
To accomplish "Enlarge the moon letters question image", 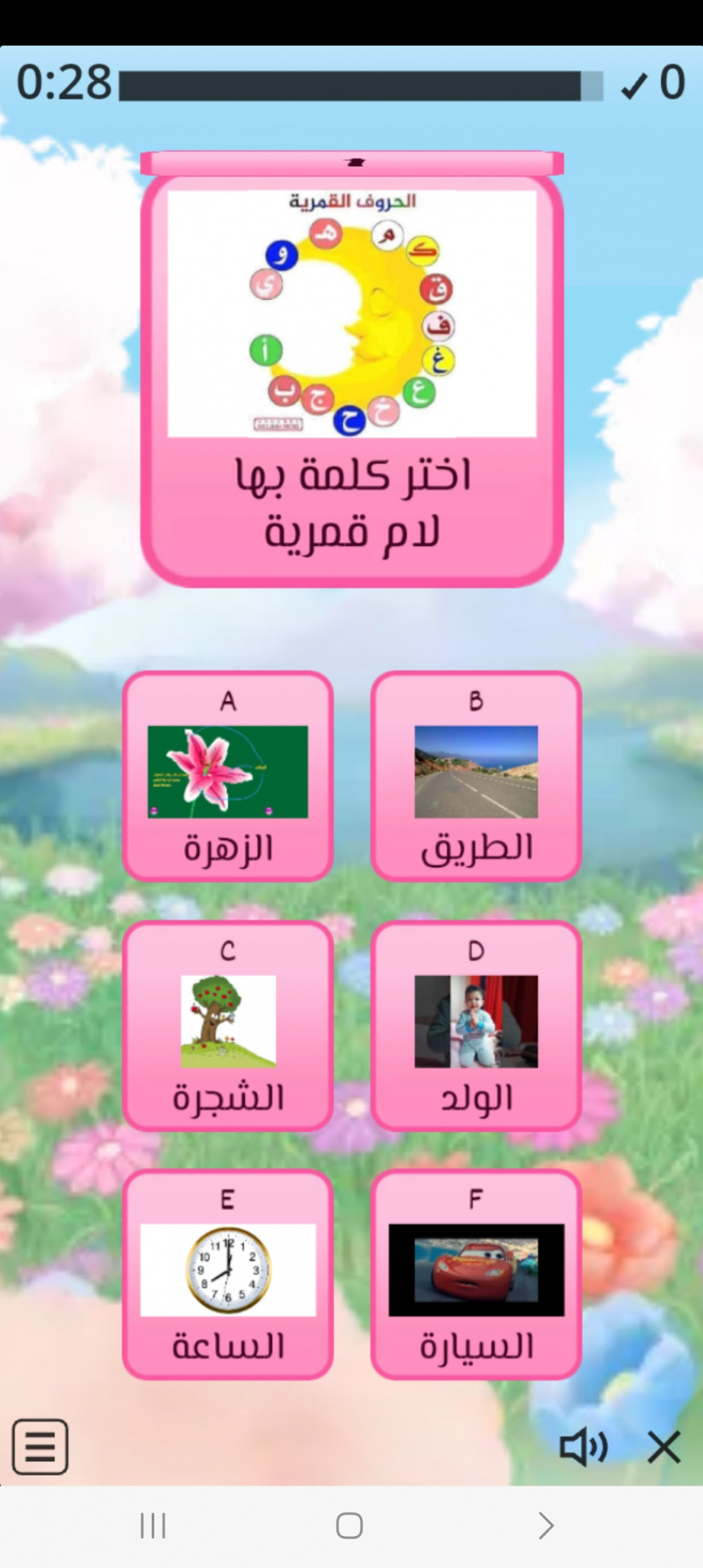I will [352, 314].
